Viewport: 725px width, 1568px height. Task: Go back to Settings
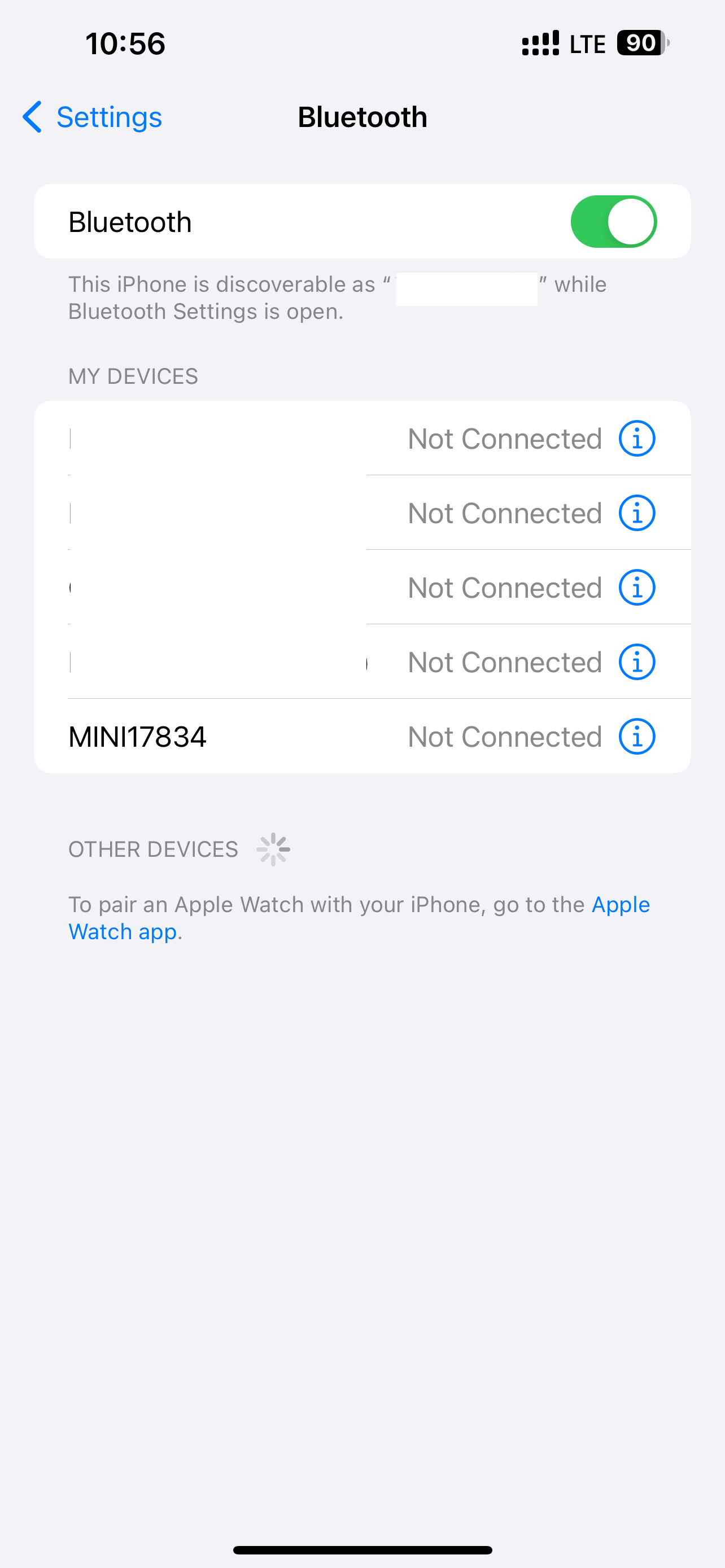[x=93, y=117]
